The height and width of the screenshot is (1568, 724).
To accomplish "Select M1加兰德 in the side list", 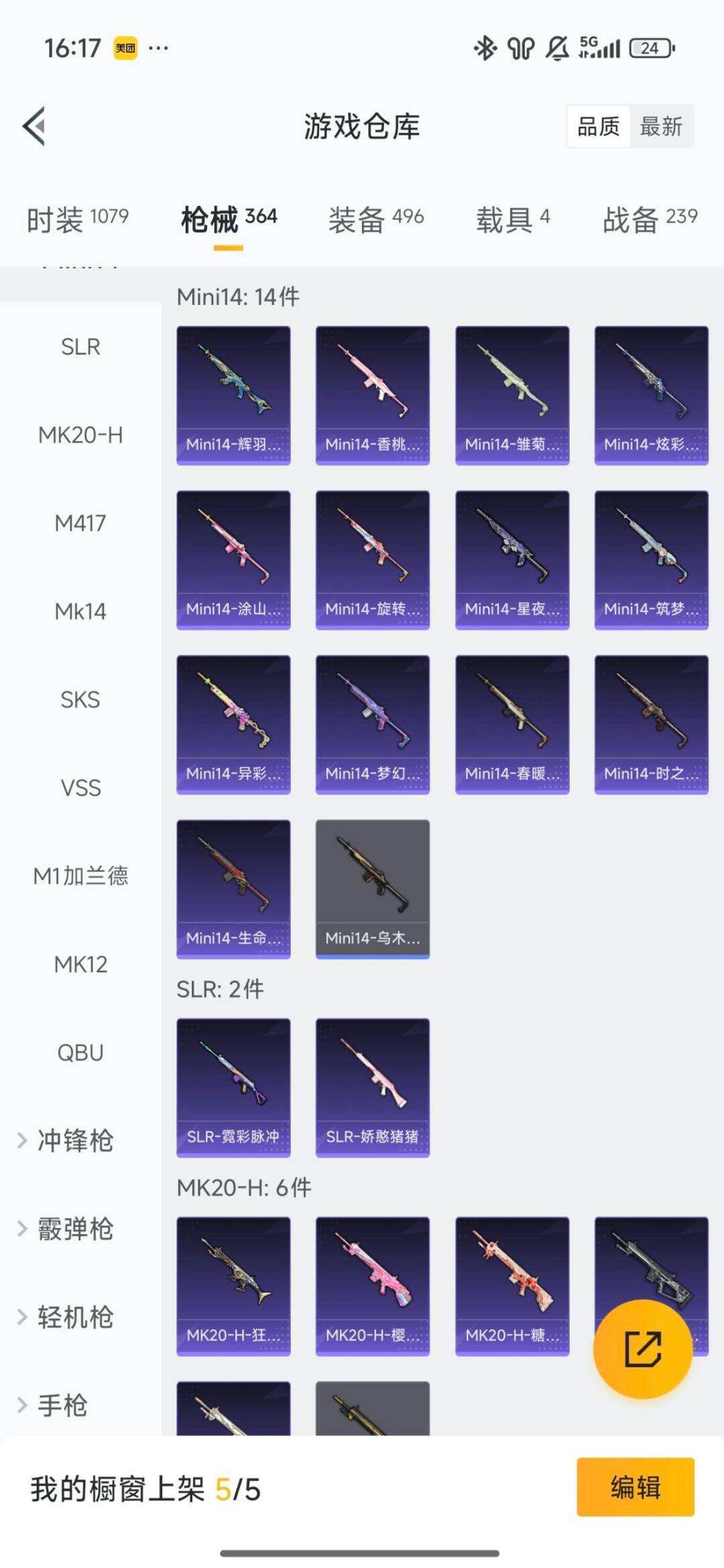I will click(x=80, y=876).
